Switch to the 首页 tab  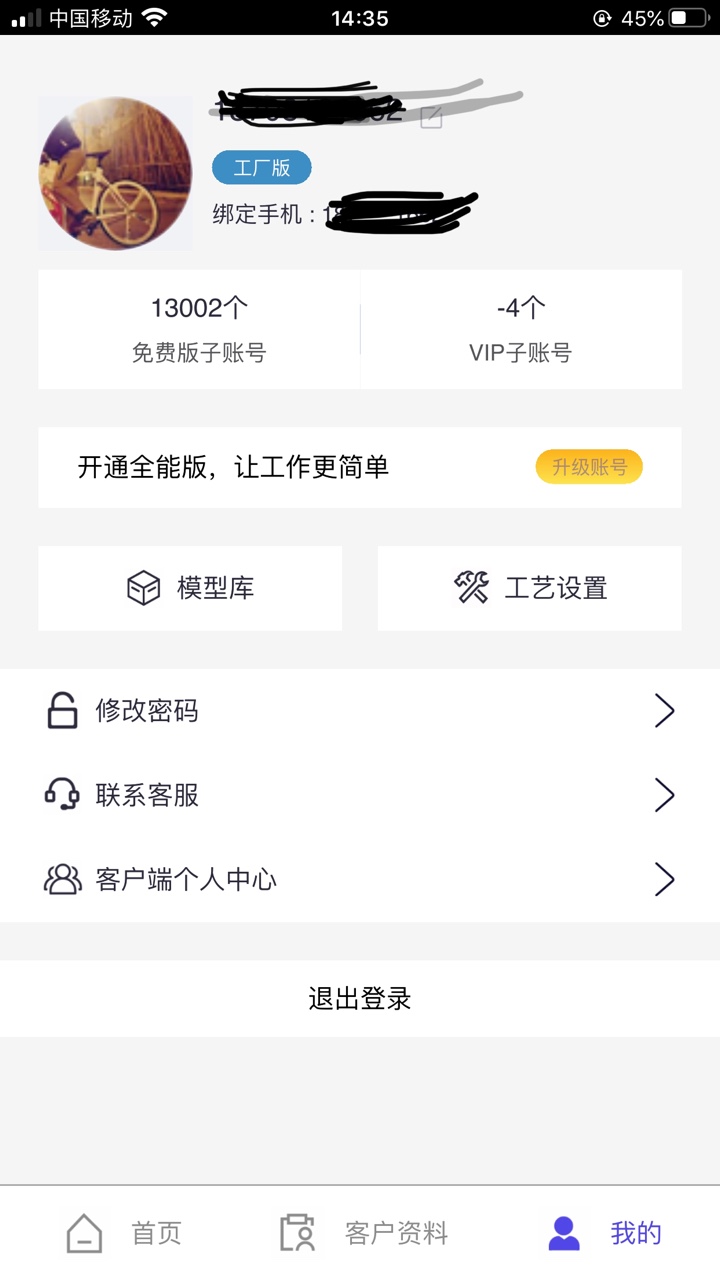[125, 1233]
